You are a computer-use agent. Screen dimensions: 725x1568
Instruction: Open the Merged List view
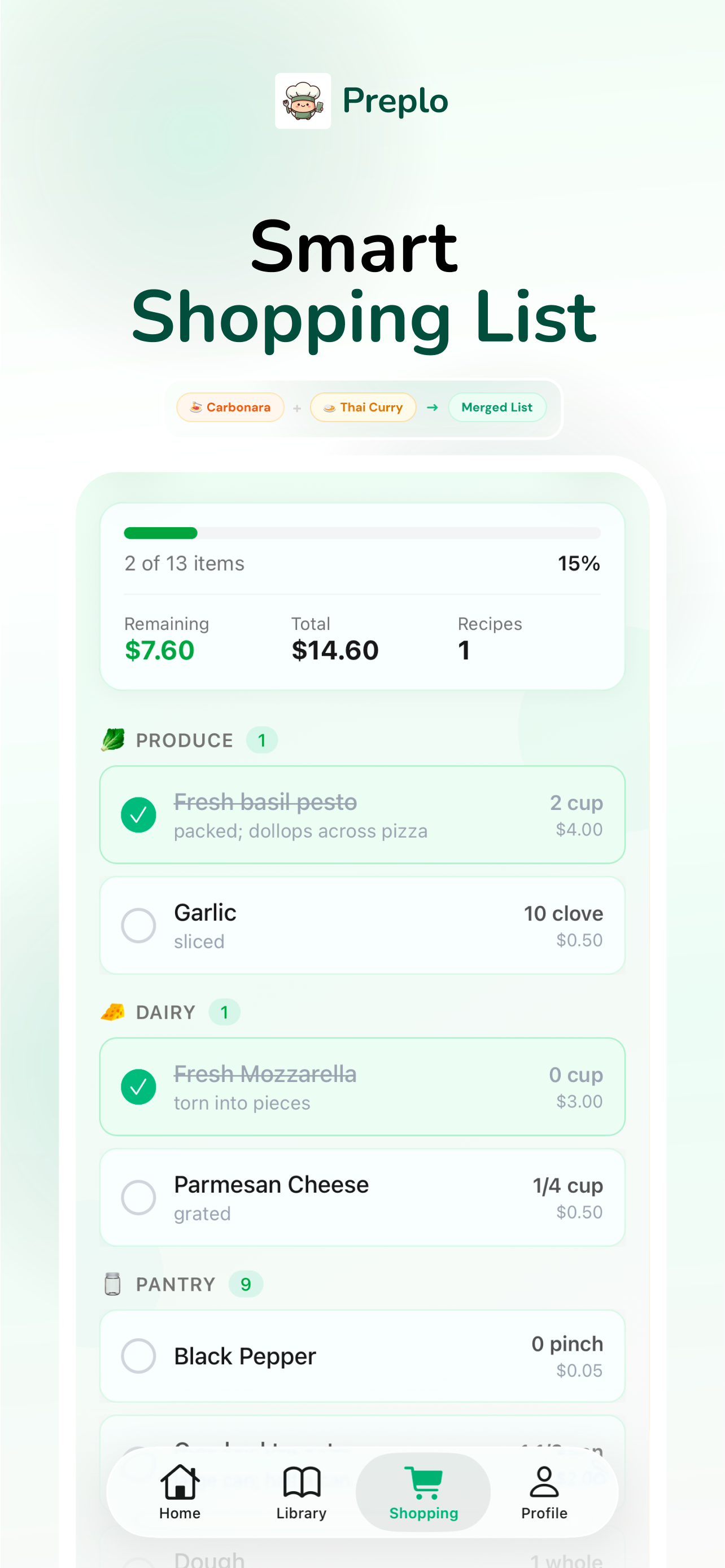click(497, 406)
